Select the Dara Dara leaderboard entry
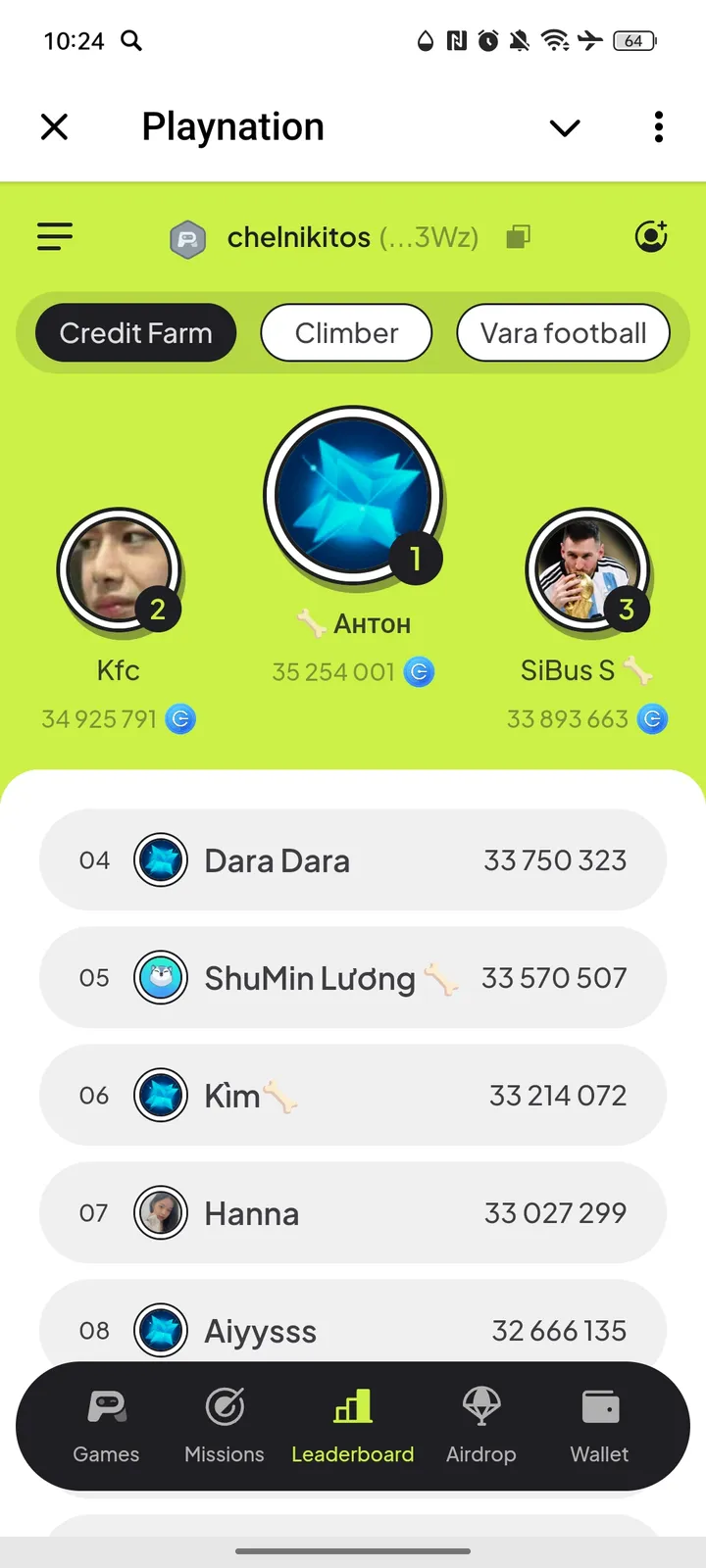Viewport: 706px width, 1568px height. (353, 859)
